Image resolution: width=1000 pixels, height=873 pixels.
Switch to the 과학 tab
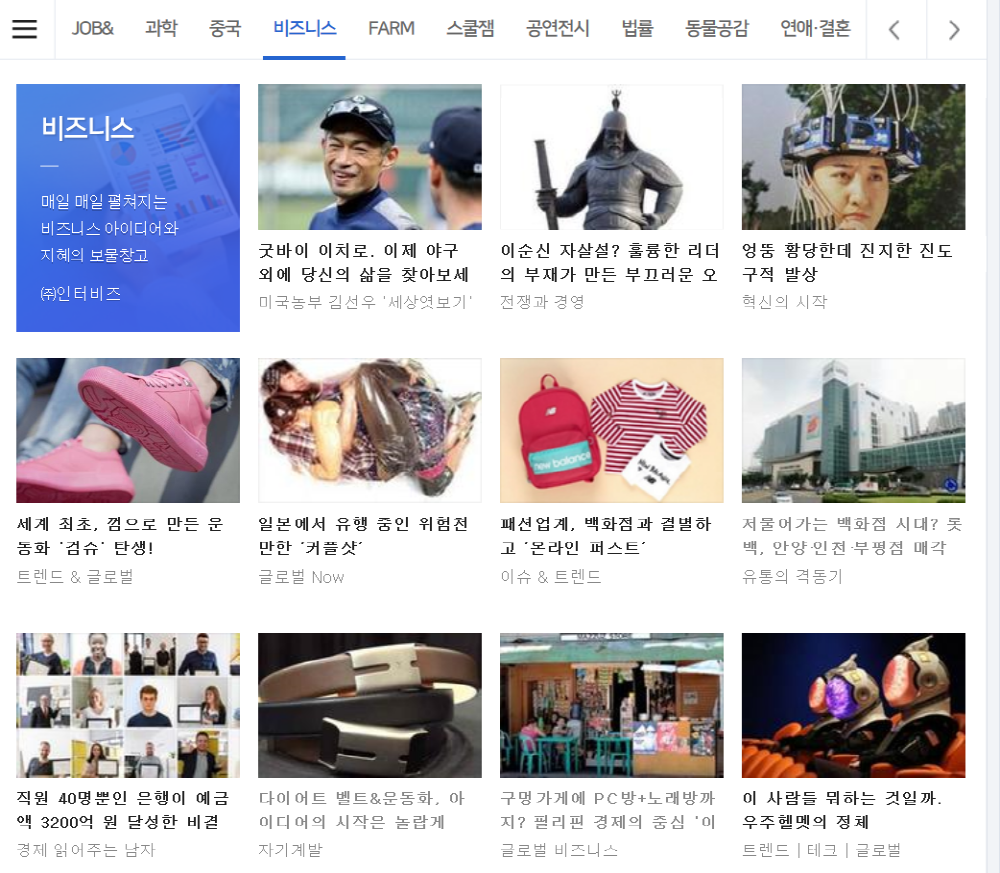point(161,29)
